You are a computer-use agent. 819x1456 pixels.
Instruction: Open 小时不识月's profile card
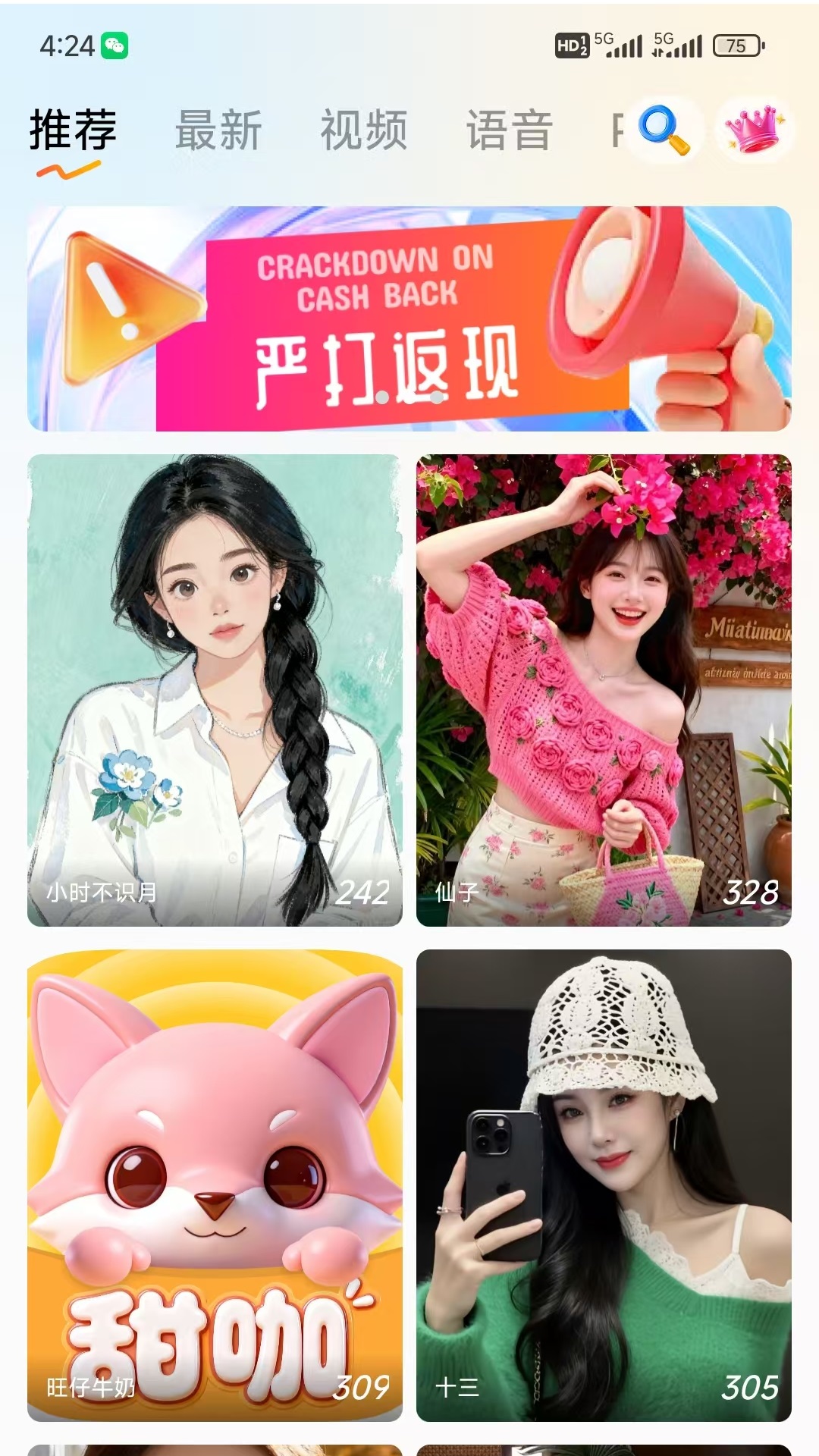tap(215, 690)
